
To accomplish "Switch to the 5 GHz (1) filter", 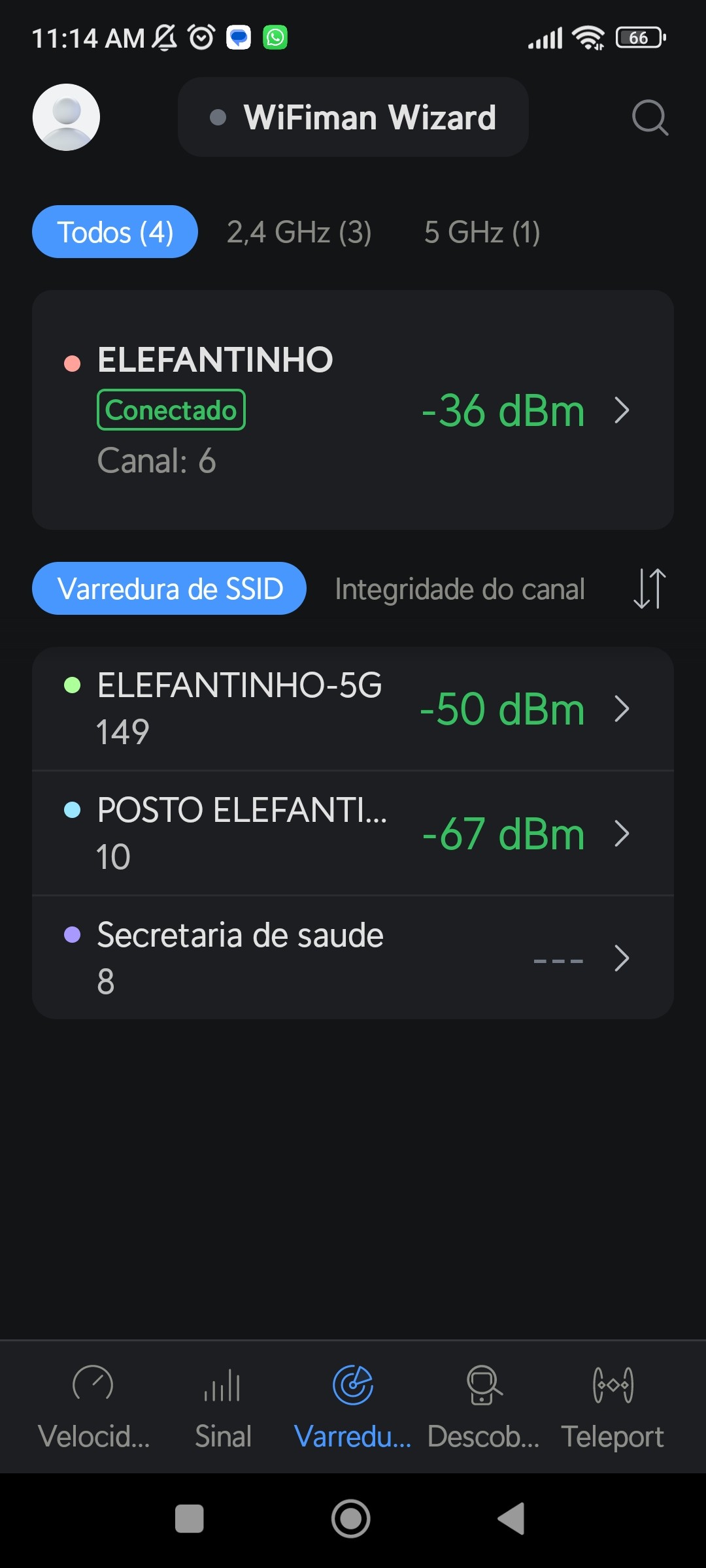I will (x=482, y=232).
